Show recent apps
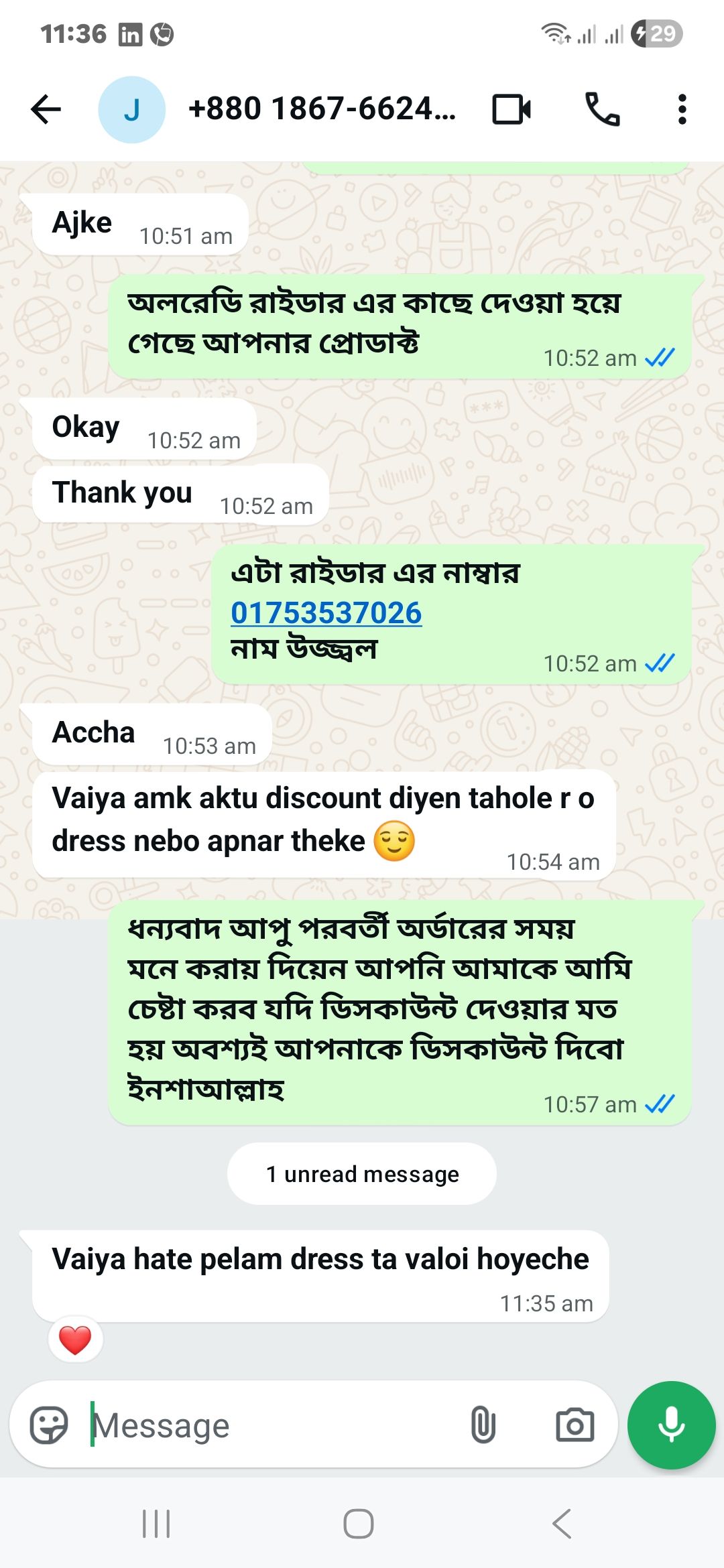724x1568 pixels. click(156, 1524)
